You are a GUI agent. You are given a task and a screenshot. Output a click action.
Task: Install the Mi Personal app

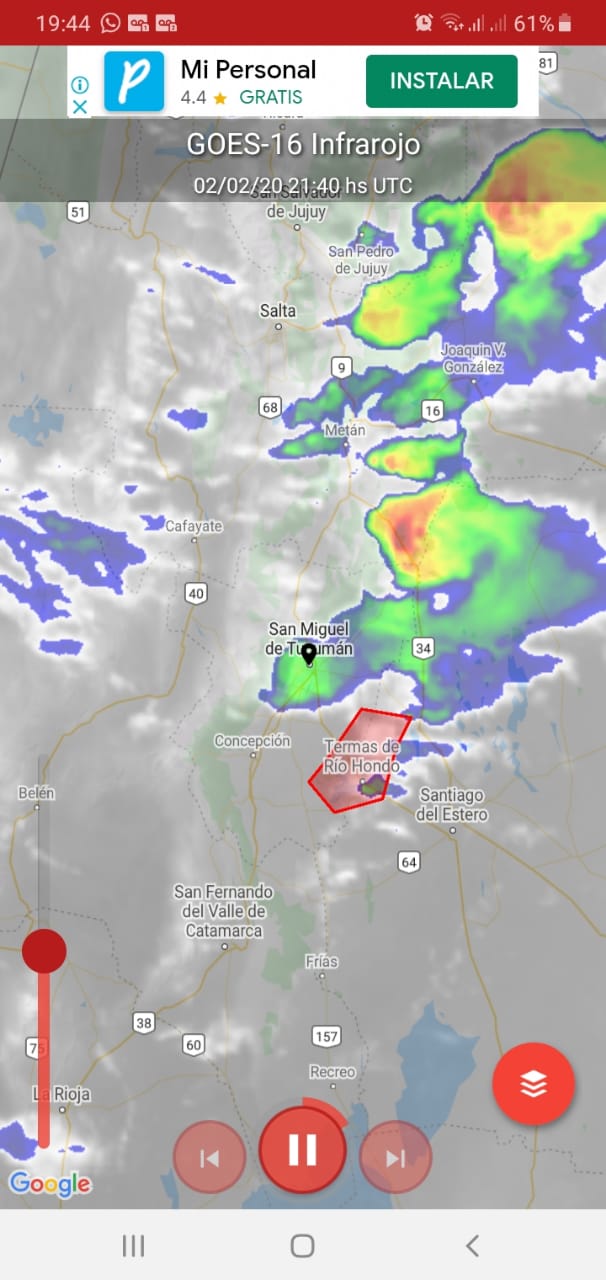441,81
